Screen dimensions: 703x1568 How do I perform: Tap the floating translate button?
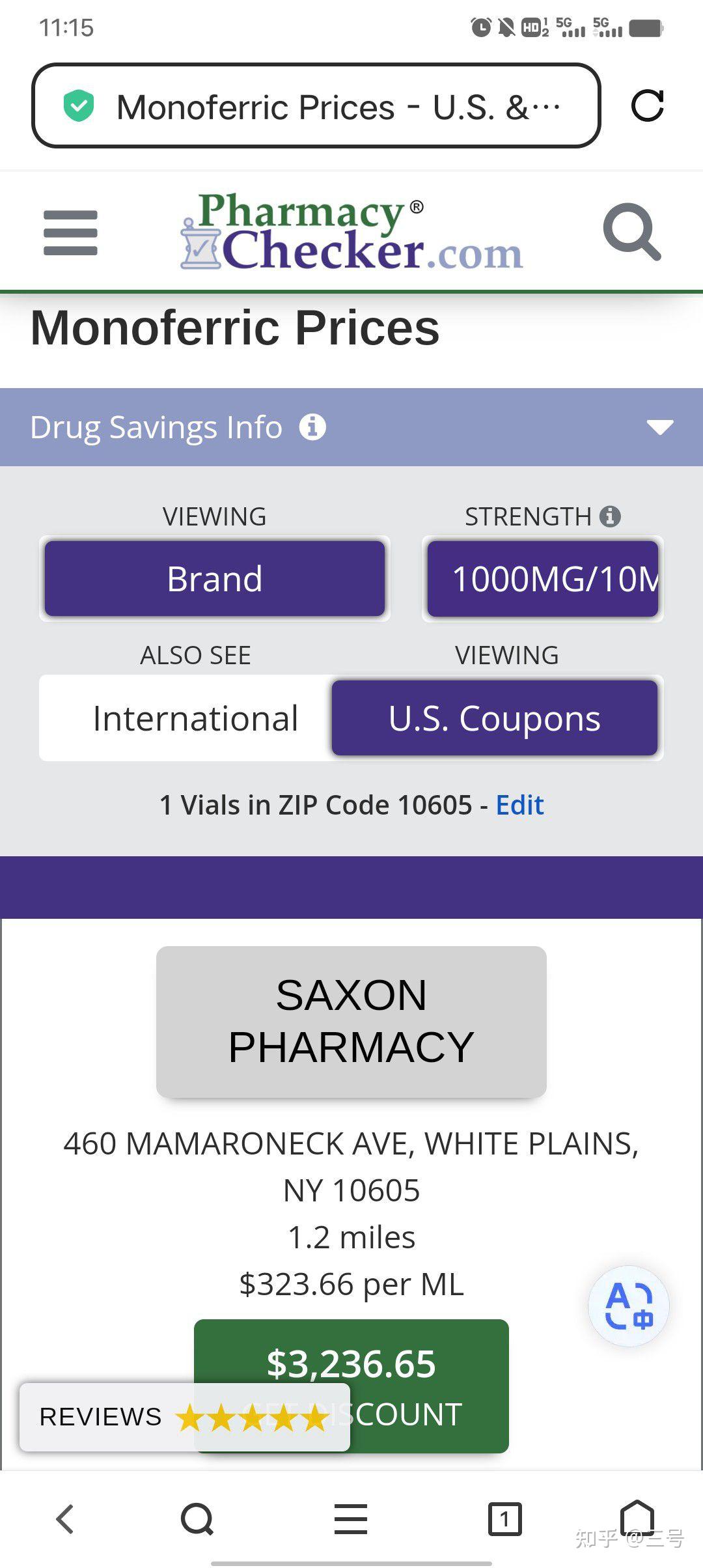coord(628,1306)
